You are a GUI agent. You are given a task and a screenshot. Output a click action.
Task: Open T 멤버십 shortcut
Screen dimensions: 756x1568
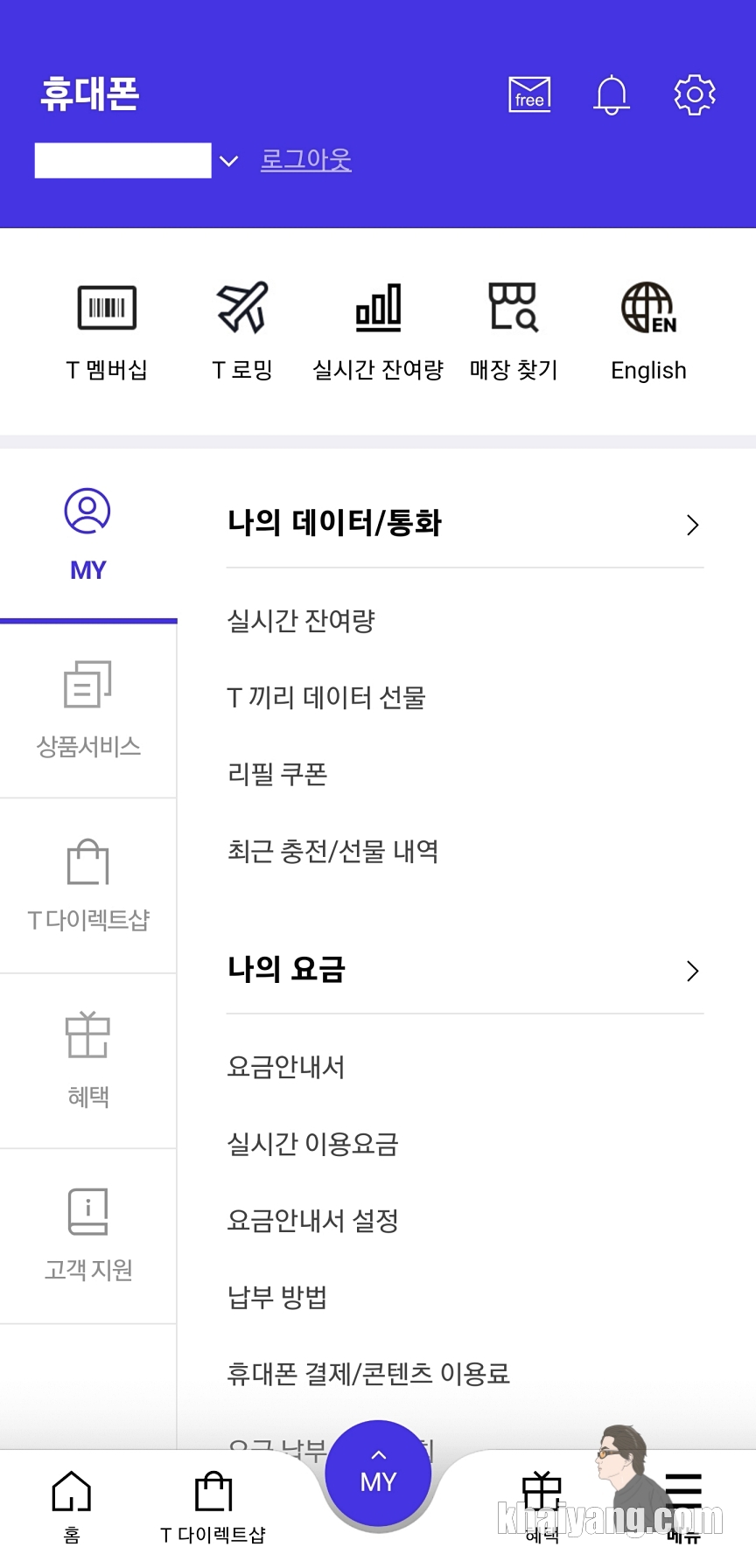107,332
